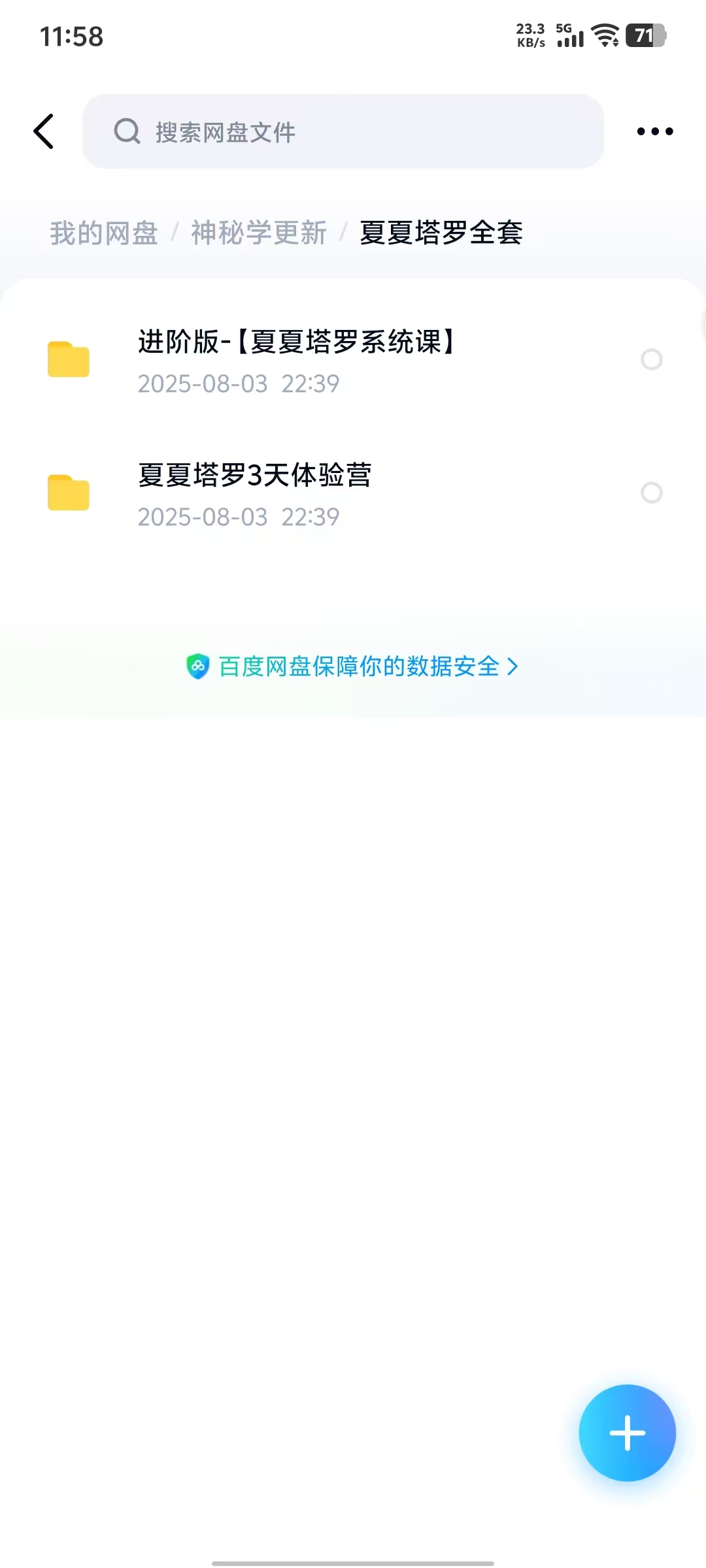Open the three-dot overflow menu
This screenshot has height=1568, width=706.
(654, 131)
